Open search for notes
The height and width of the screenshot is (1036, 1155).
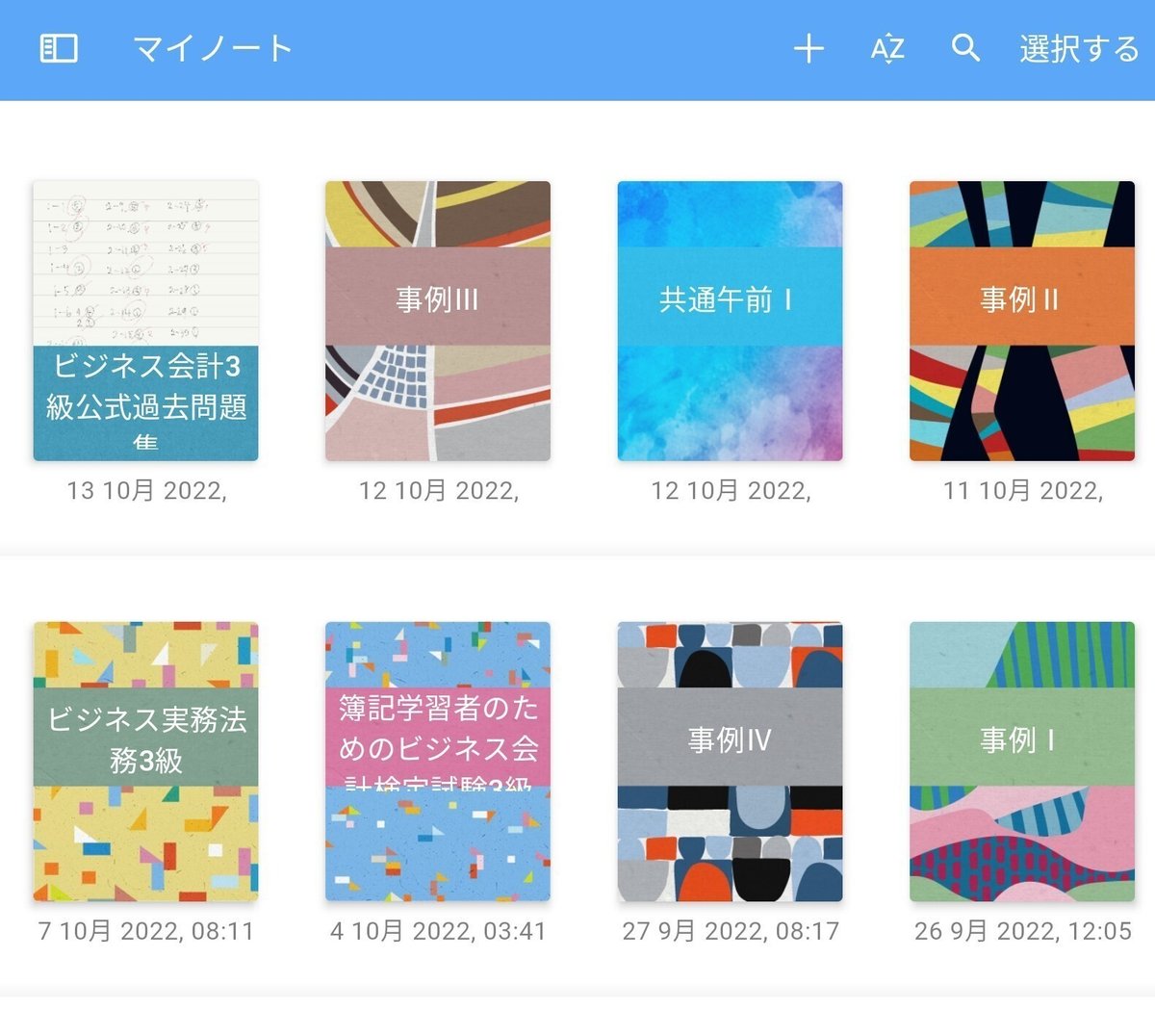click(x=965, y=48)
